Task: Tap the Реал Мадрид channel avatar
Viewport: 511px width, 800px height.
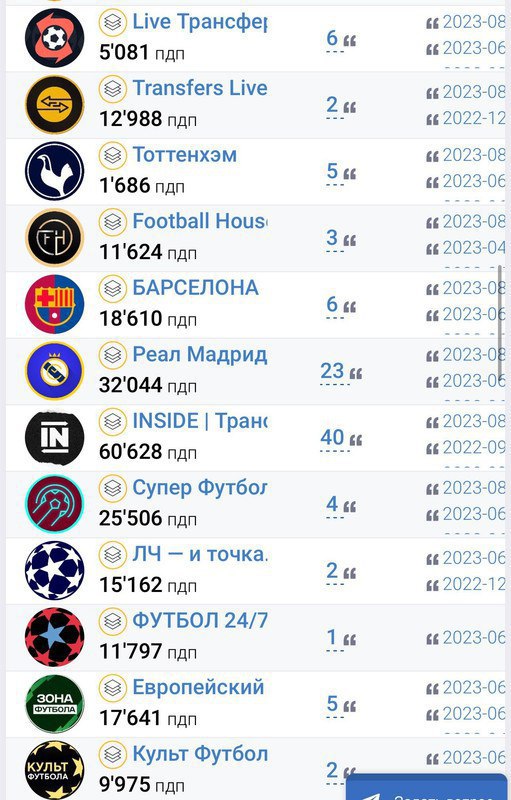Action: pyautogui.click(x=55, y=370)
